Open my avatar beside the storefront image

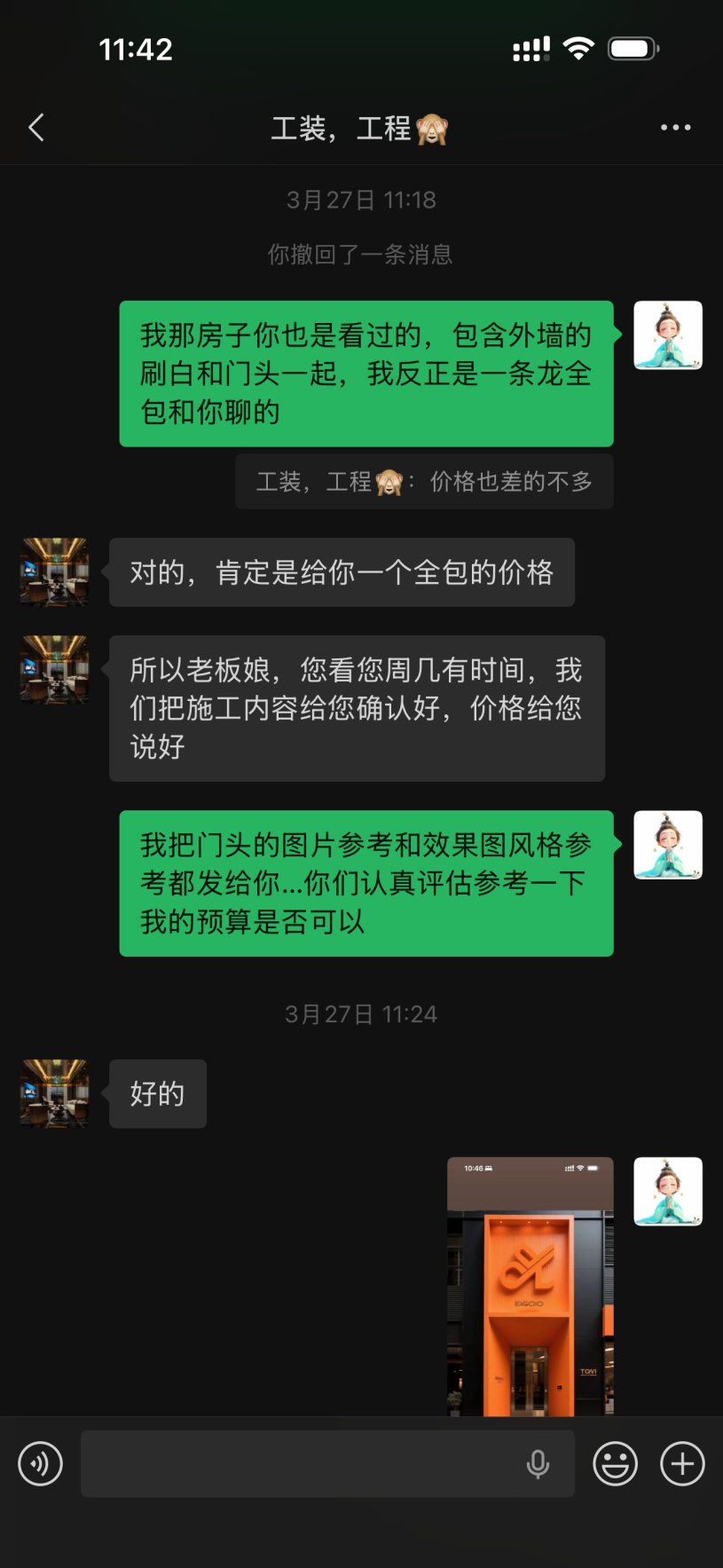coord(668,1191)
